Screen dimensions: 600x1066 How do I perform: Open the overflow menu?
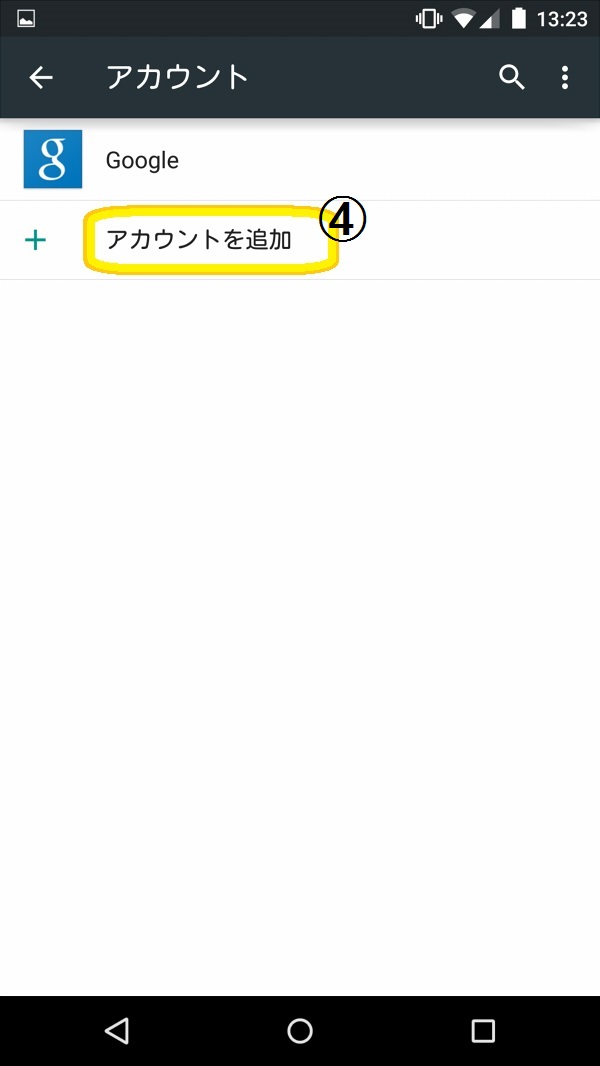coord(565,77)
